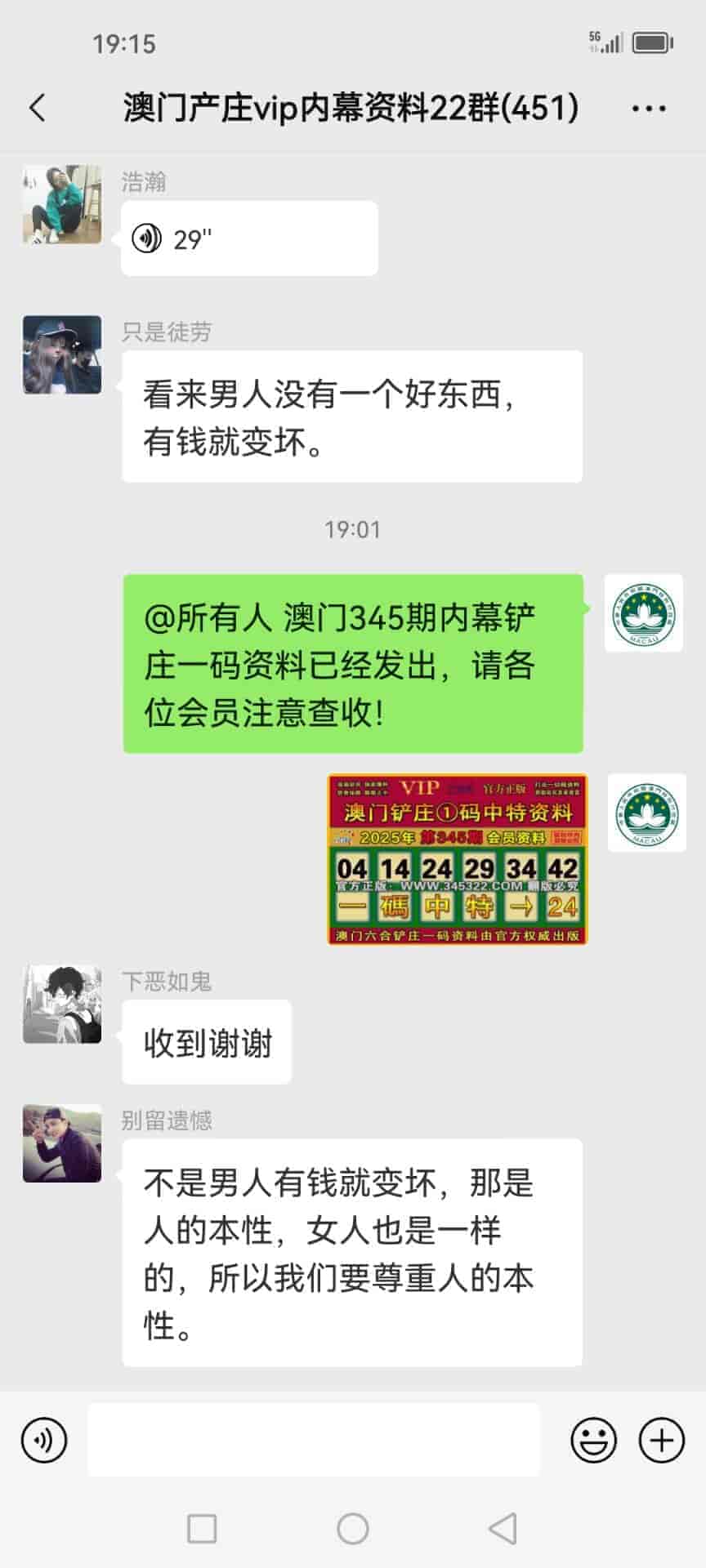Go back to the chat list

click(38, 108)
